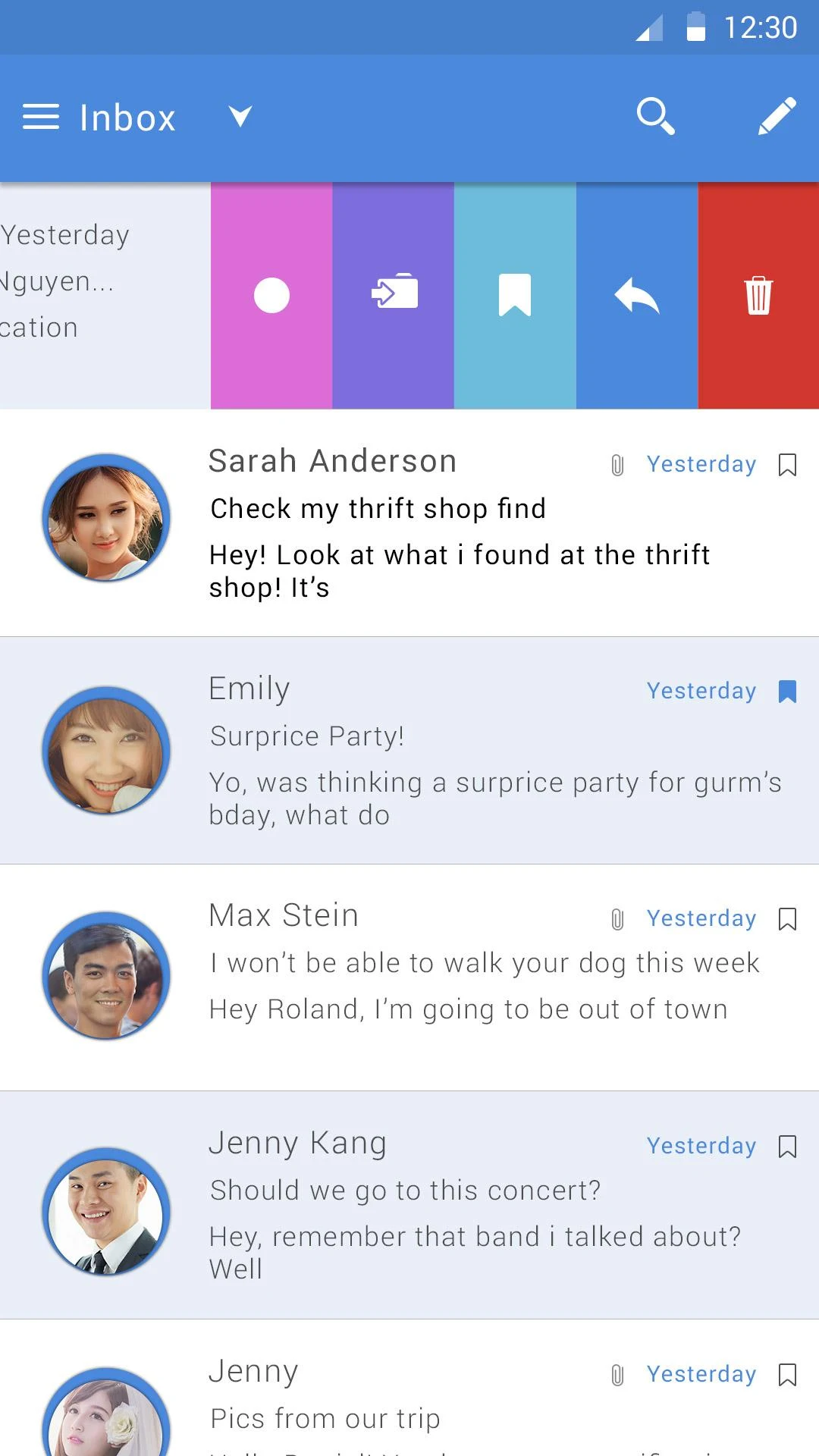Open the hamburger navigation menu
Screen dimensions: 819x1456
tap(41, 117)
